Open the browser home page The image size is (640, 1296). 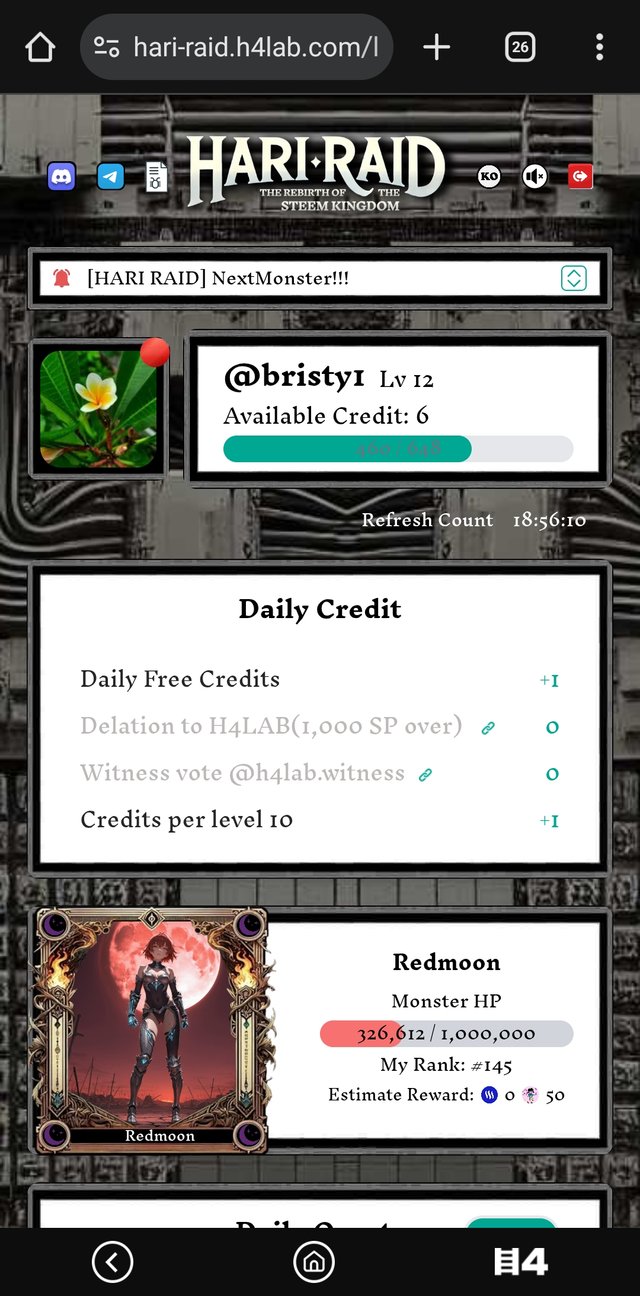tap(40, 47)
